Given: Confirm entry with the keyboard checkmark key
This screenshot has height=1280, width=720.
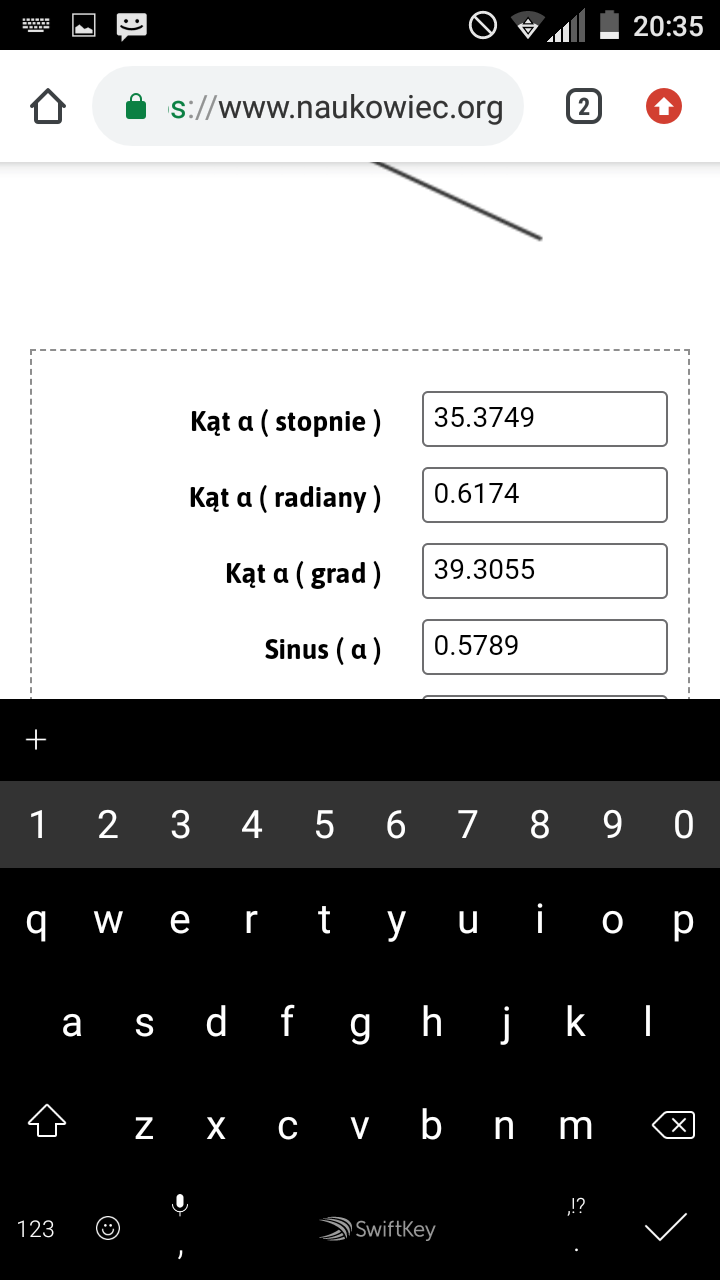Looking at the screenshot, I should 665,1227.
